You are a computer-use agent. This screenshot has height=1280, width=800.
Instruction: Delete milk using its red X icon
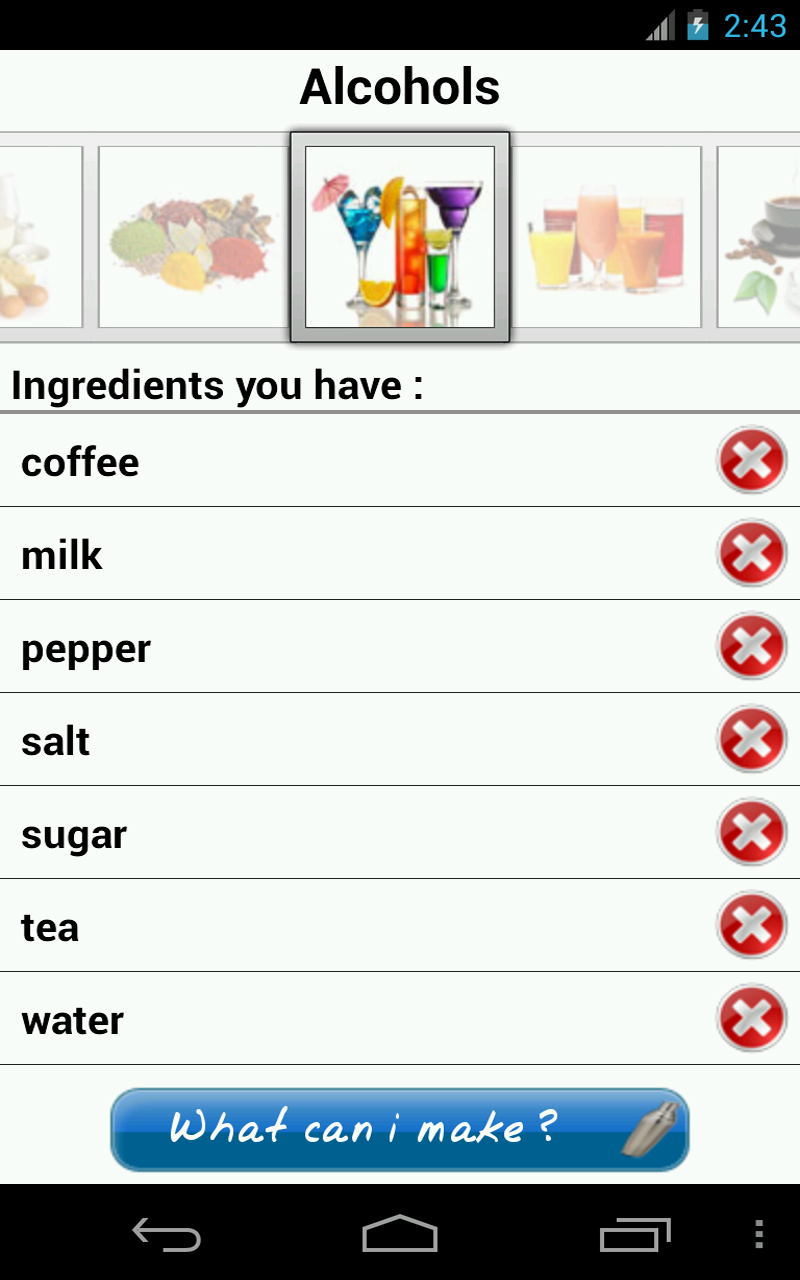point(751,555)
